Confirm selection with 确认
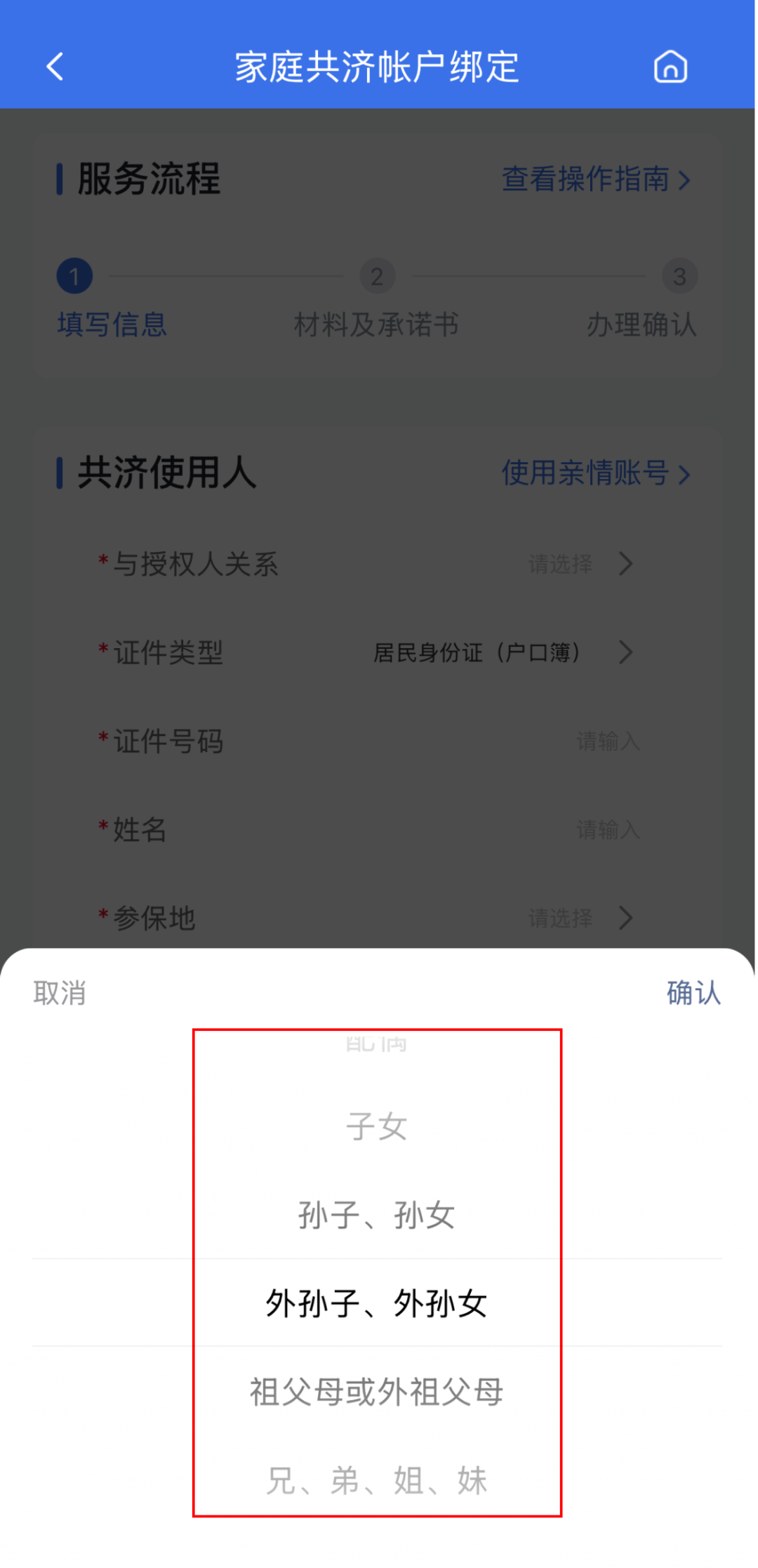Image resolution: width=758 pixels, height=1568 pixels. point(693,993)
